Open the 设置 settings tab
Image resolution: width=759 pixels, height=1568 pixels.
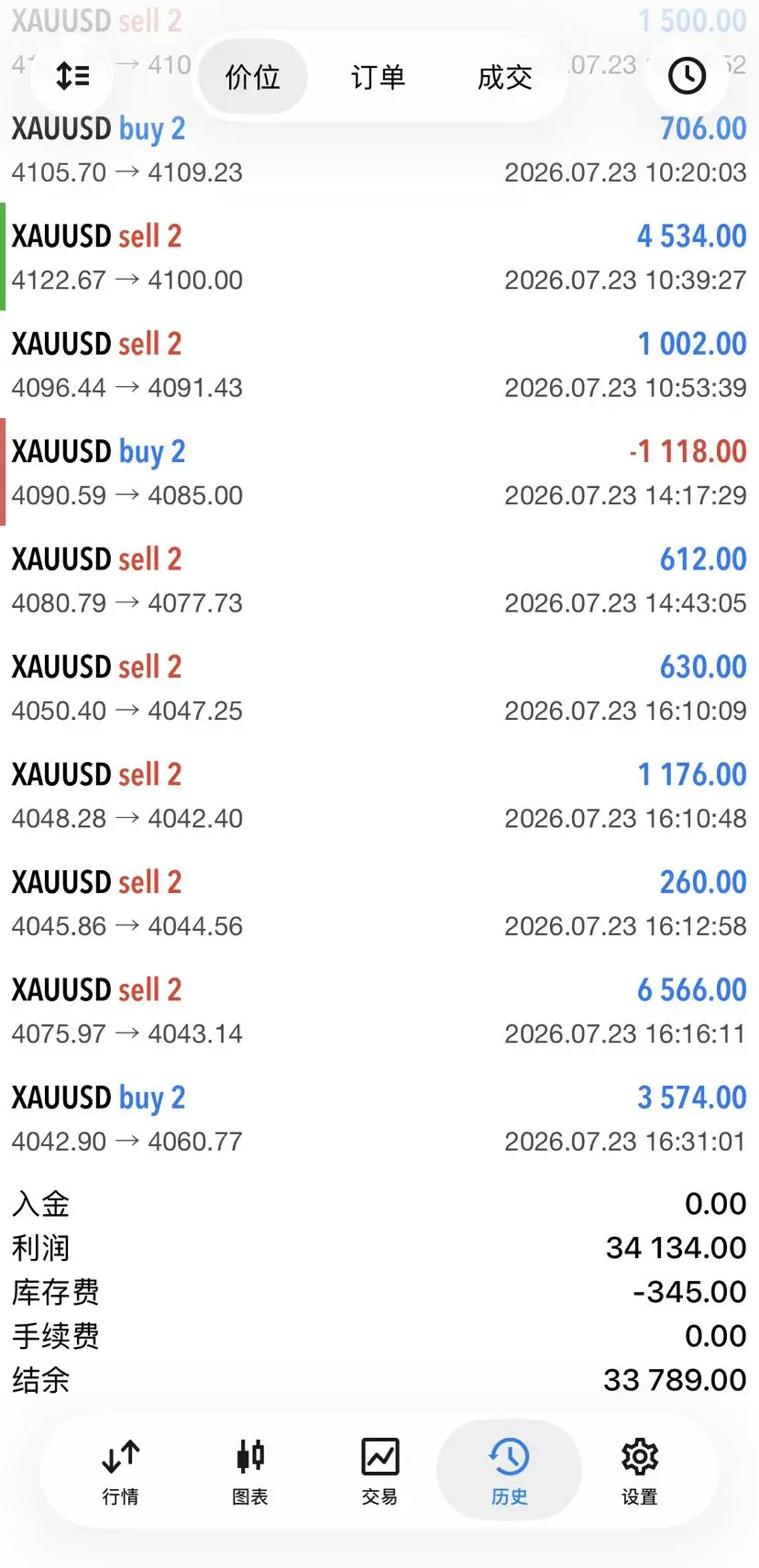point(640,1470)
